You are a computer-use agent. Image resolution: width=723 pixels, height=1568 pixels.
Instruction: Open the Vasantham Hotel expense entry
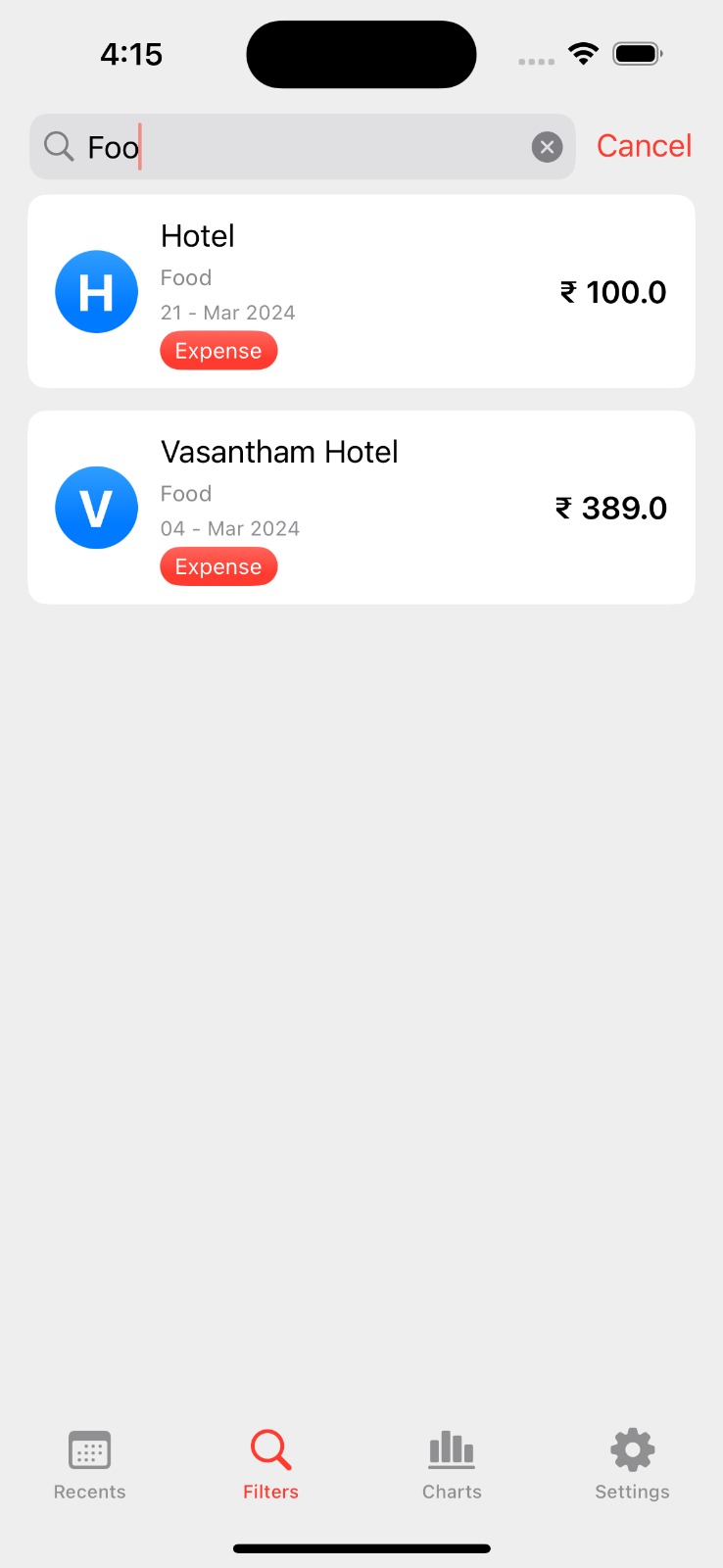(361, 508)
